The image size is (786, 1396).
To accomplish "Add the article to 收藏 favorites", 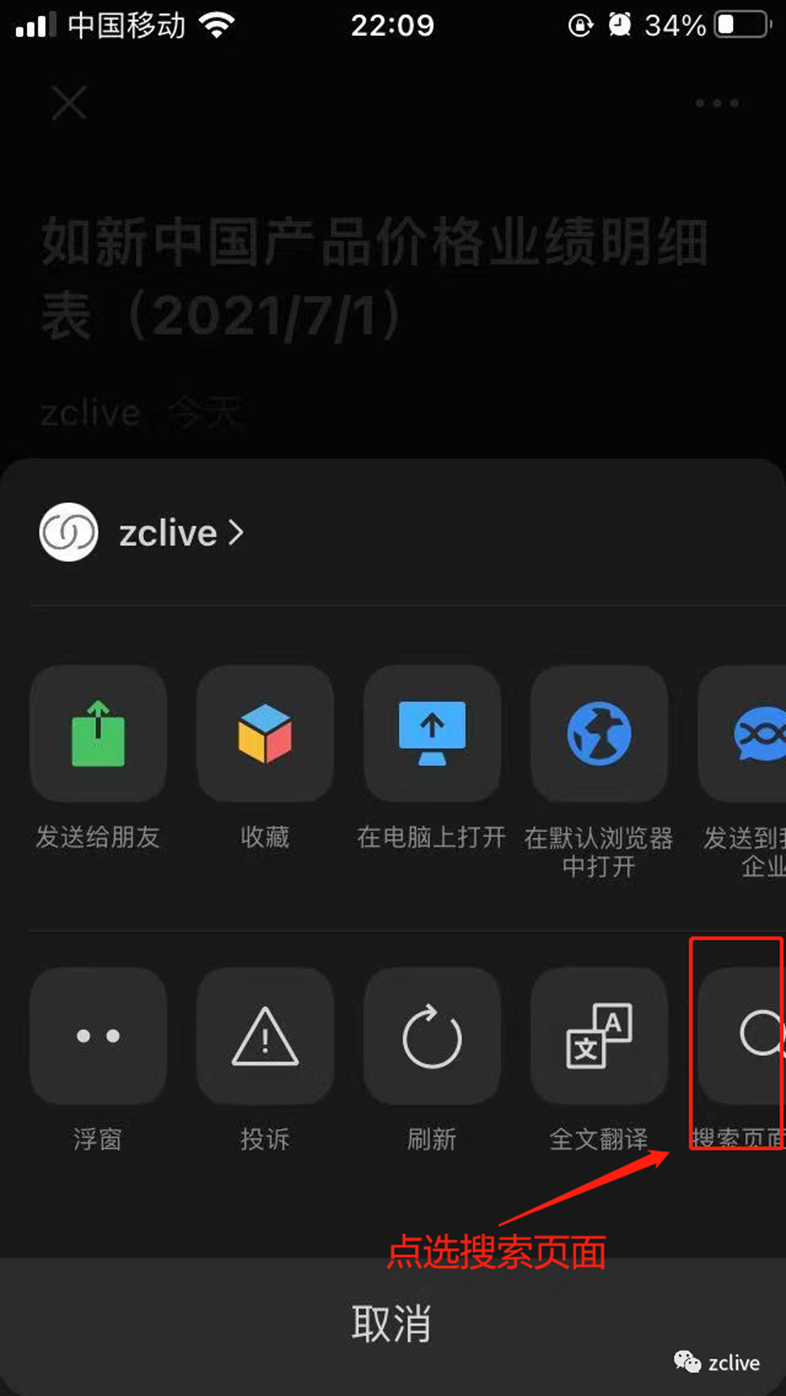I will click(265, 734).
